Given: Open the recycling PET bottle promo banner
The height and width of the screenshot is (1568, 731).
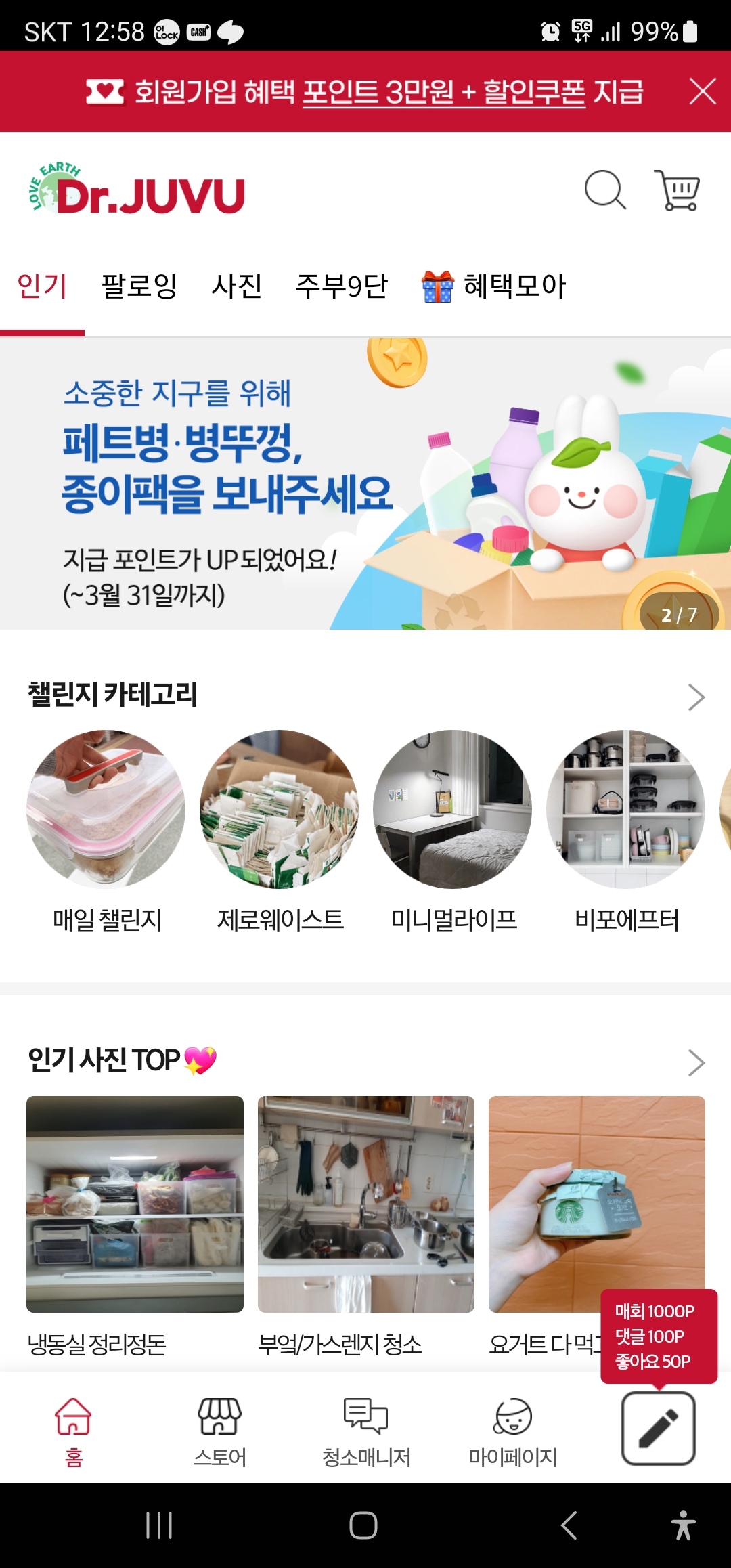Looking at the screenshot, I should 365,483.
